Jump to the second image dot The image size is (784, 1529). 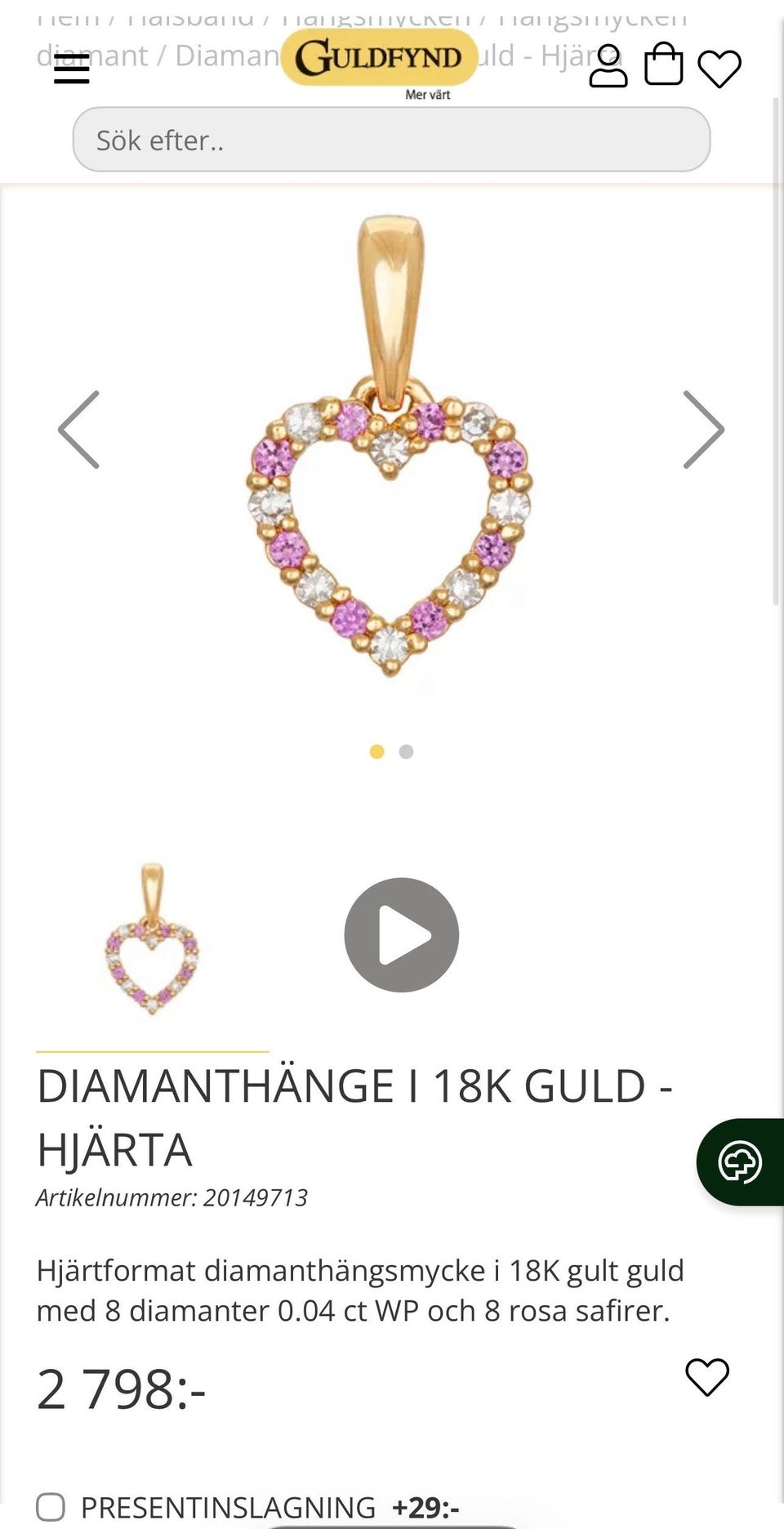[406, 751]
